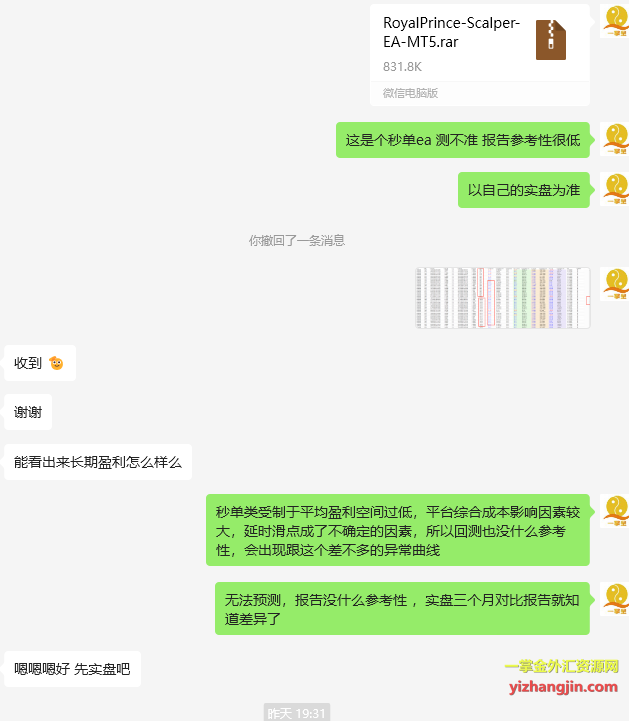Open the spreadsheet image sent in chat

coord(502,297)
